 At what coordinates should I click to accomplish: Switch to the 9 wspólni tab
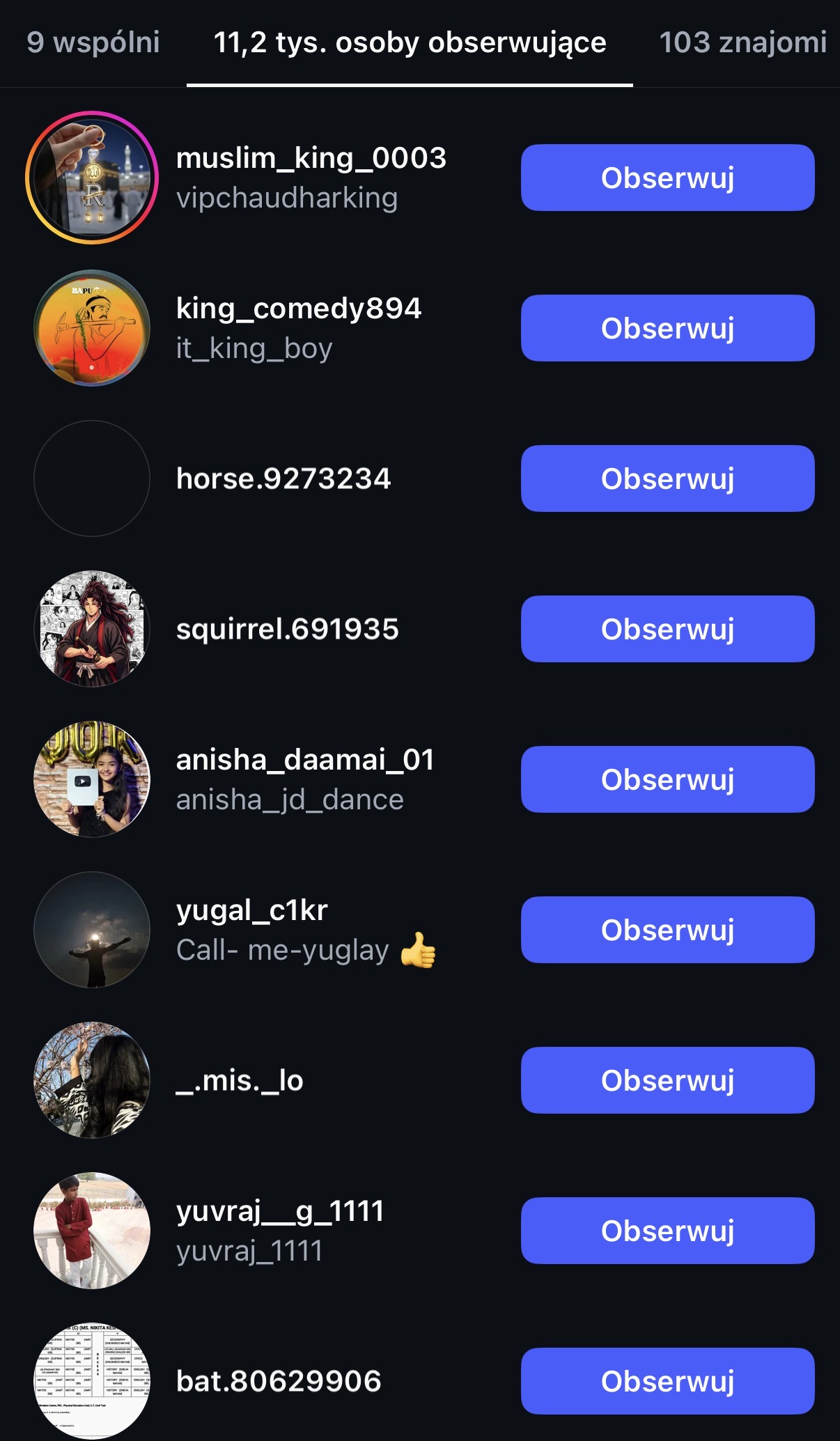coord(93,42)
